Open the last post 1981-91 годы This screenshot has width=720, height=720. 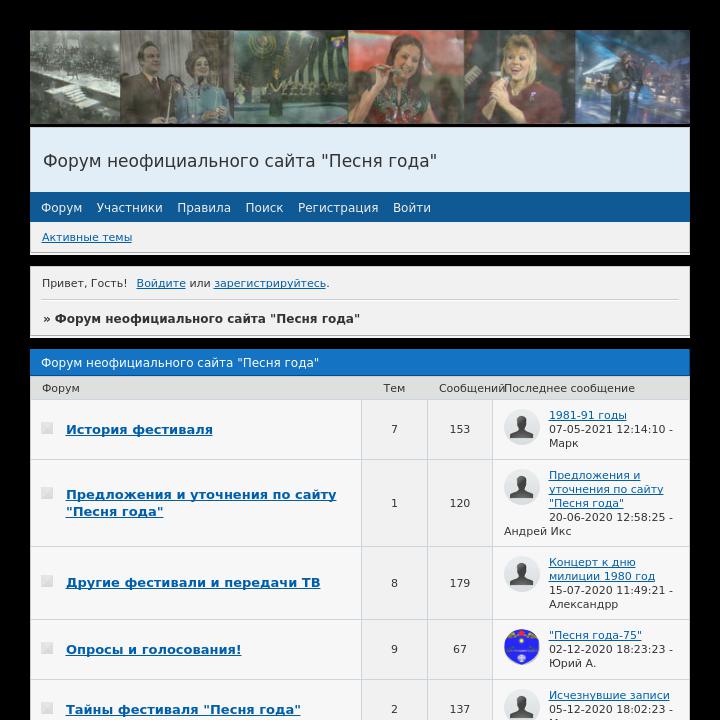tap(587, 415)
